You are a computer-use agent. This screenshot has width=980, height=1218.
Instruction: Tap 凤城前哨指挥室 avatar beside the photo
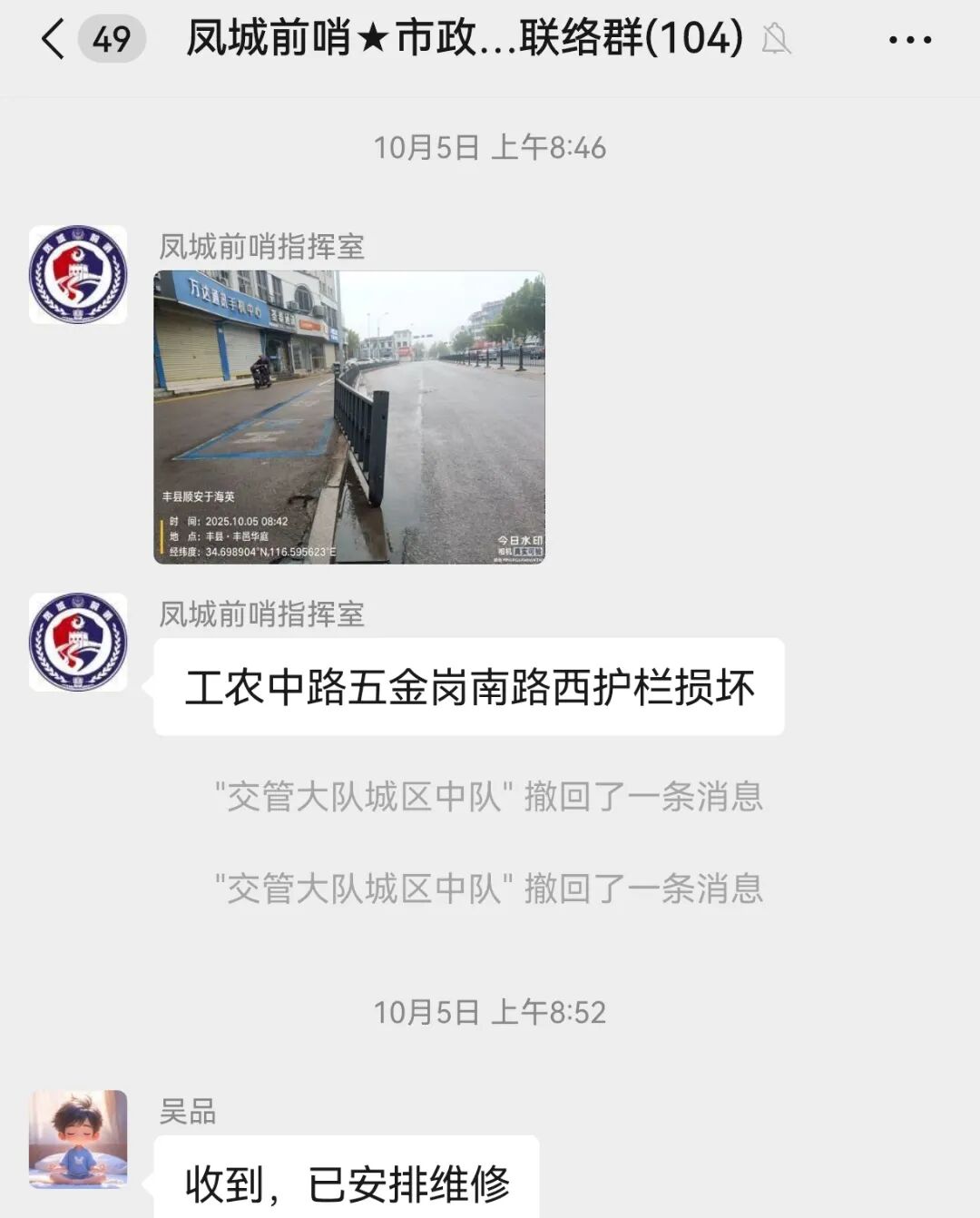tap(78, 275)
